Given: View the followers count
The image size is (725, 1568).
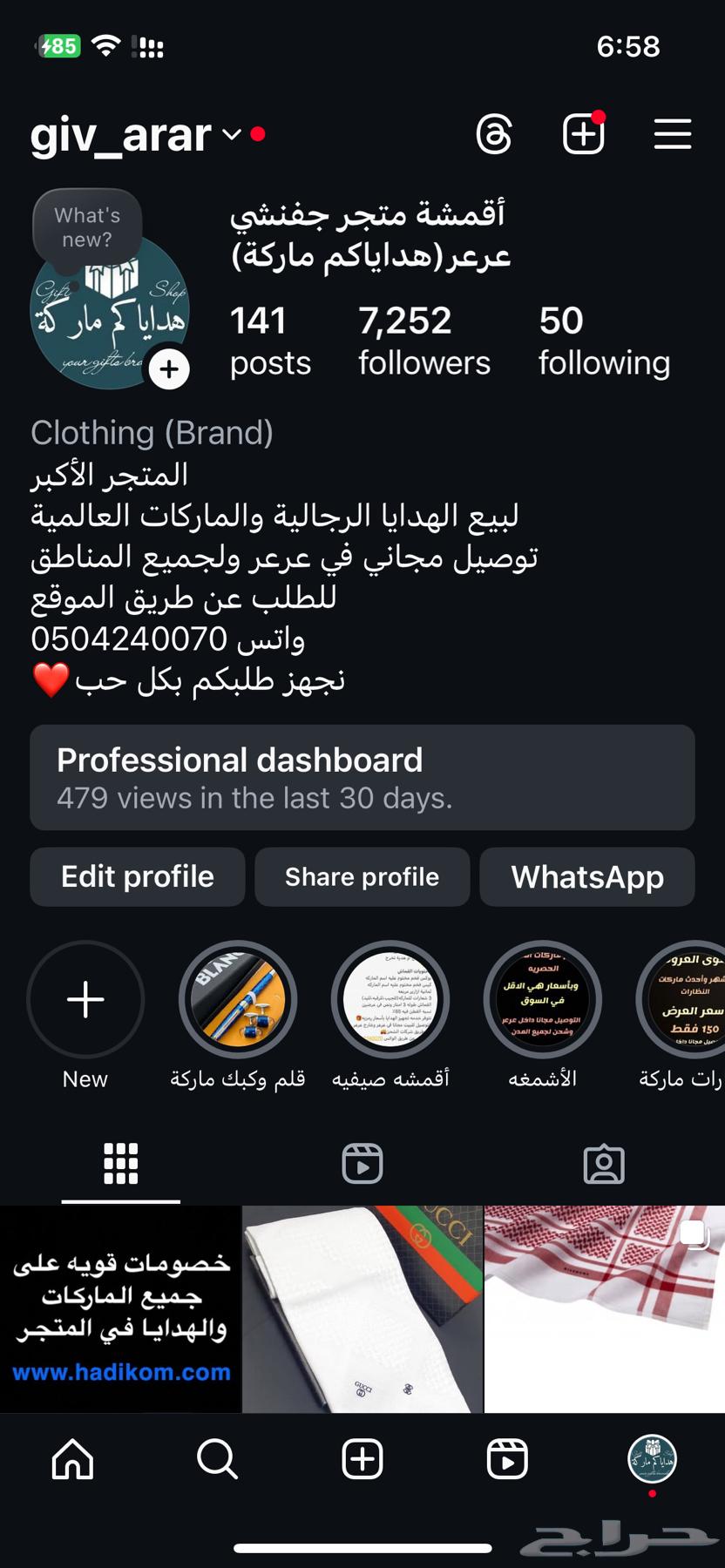Looking at the screenshot, I should [423, 340].
